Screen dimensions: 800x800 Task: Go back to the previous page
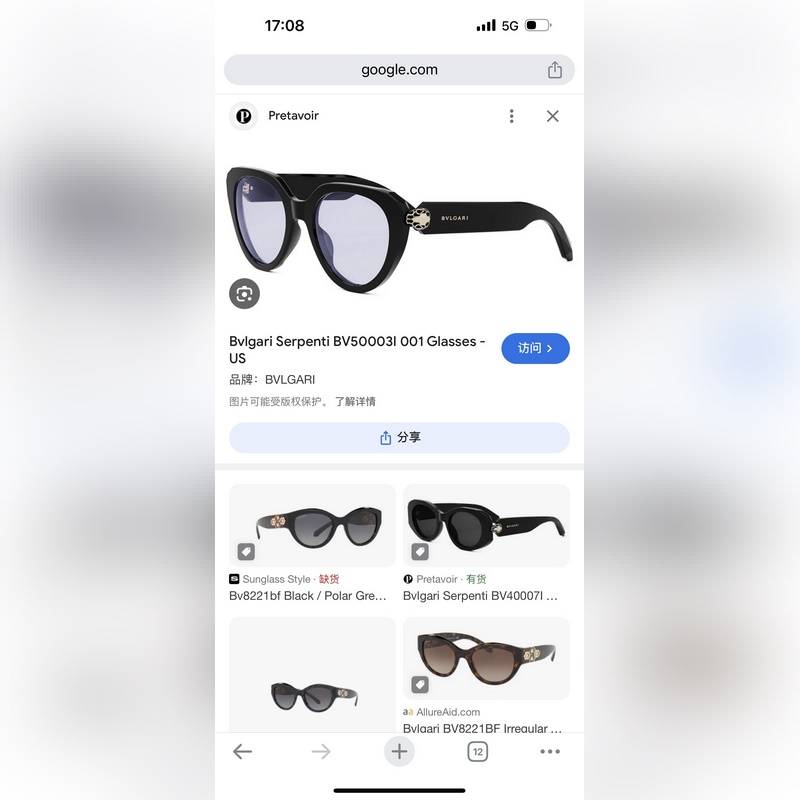pos(242,752)
